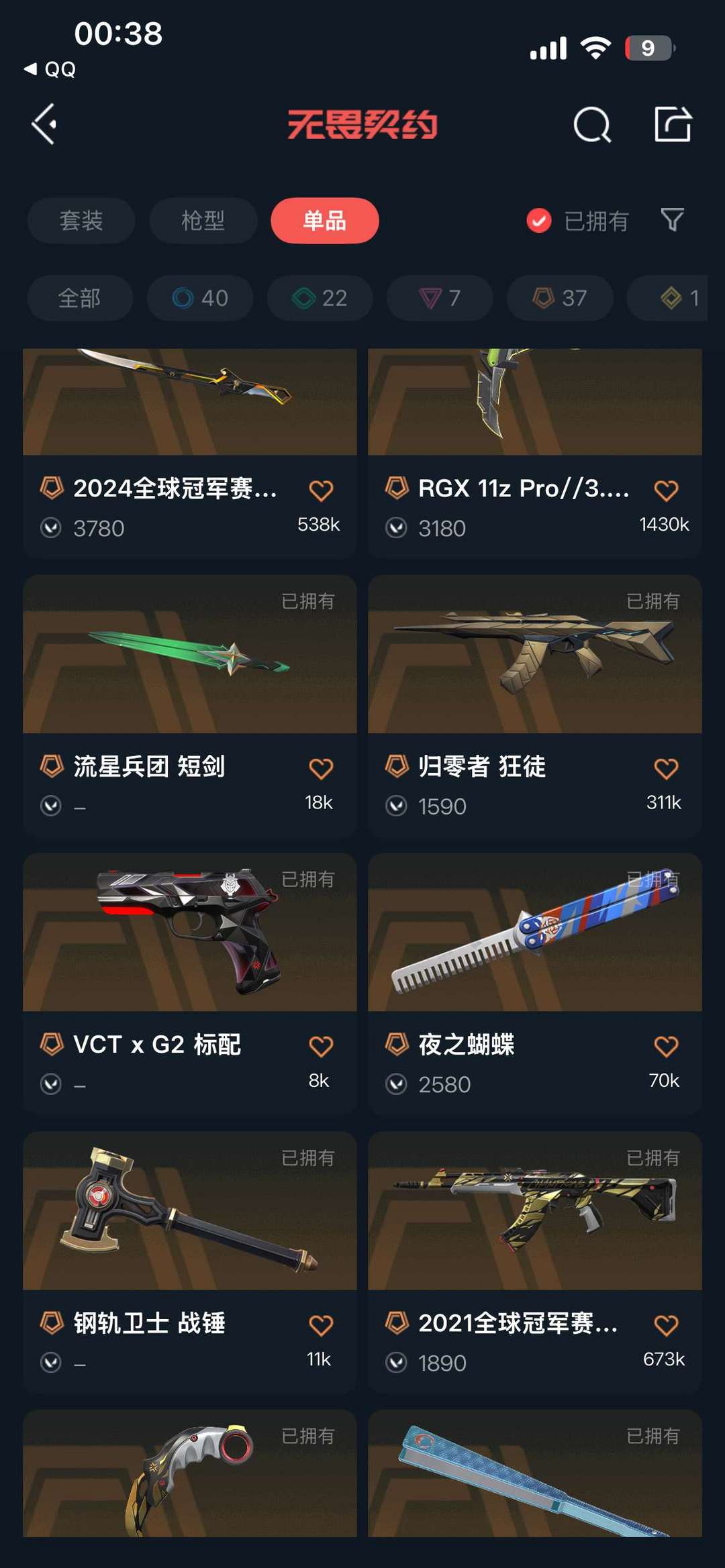Screen dimensions: 725x1568
Task: Select the orange tier filter showing 37
Action: pyautogui.click(x=558, y=298)
